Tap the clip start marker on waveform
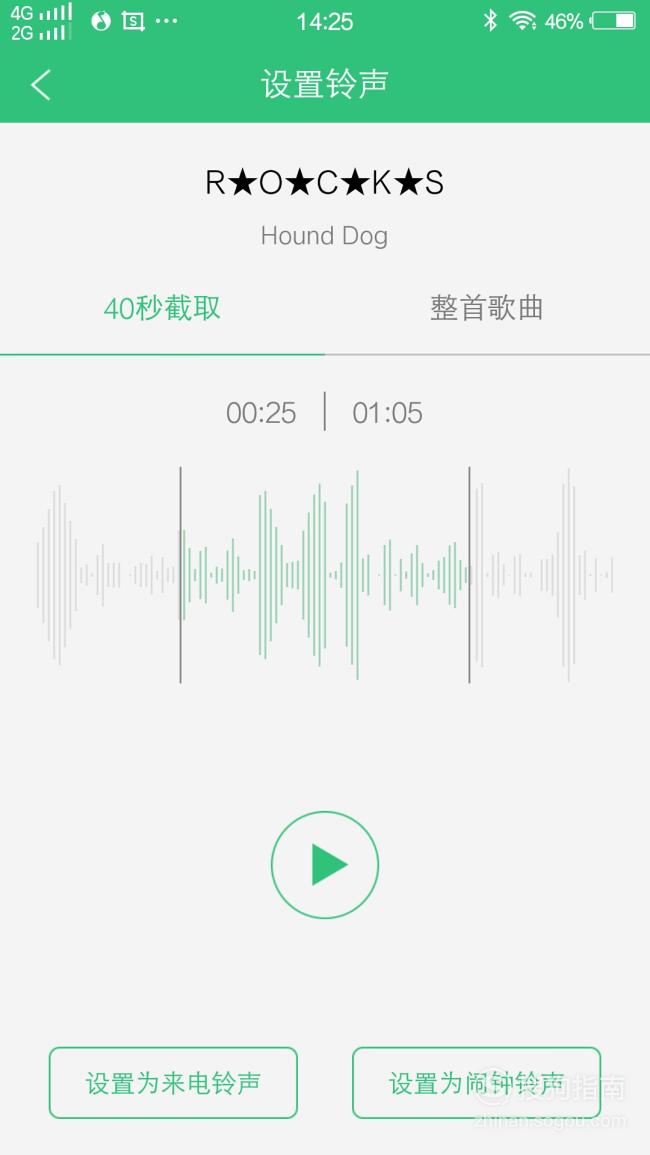Screen dimensions: 650x1155 tap(181, 575)
